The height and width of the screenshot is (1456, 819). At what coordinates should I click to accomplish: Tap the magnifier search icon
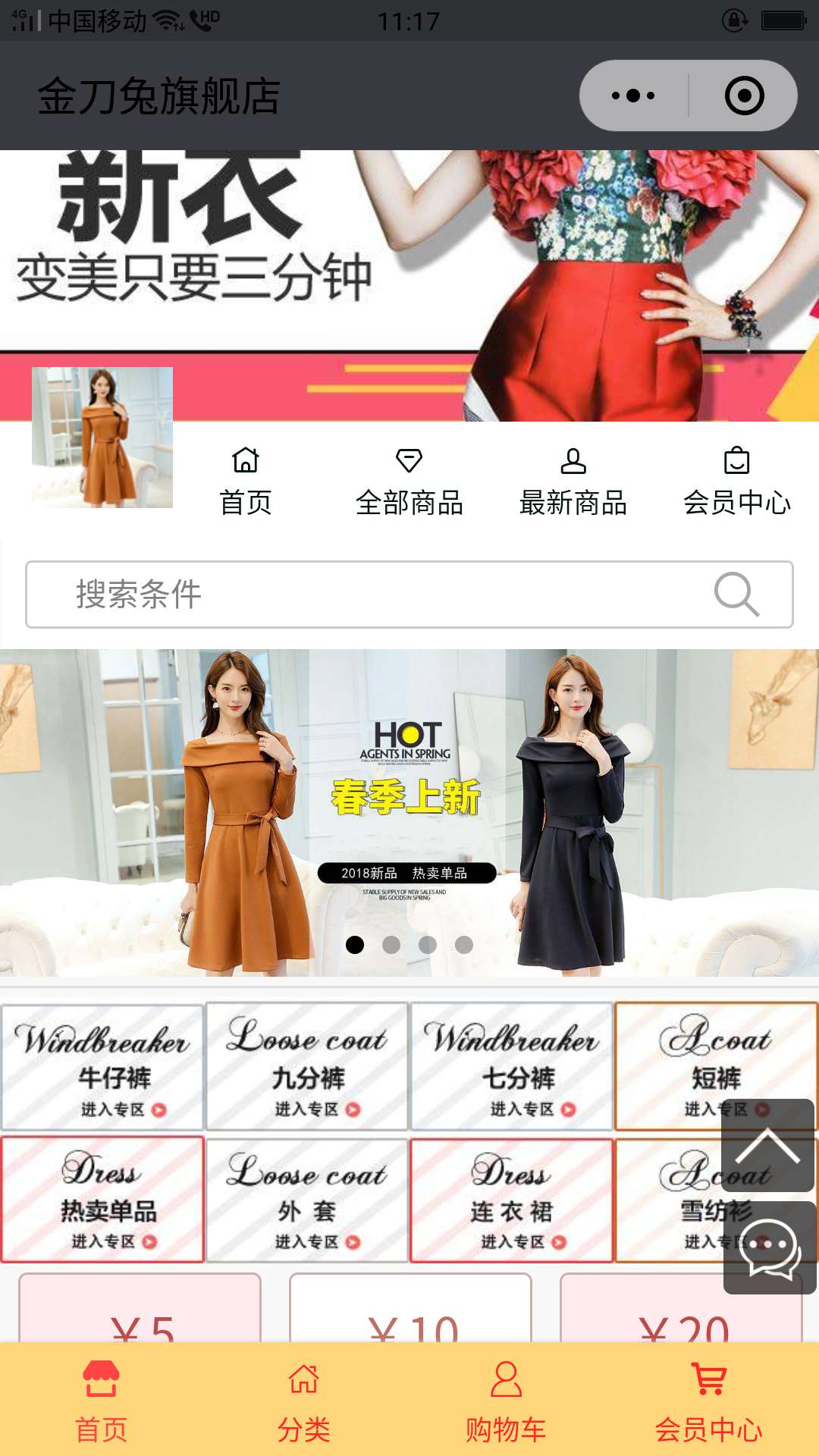point(736,595)
